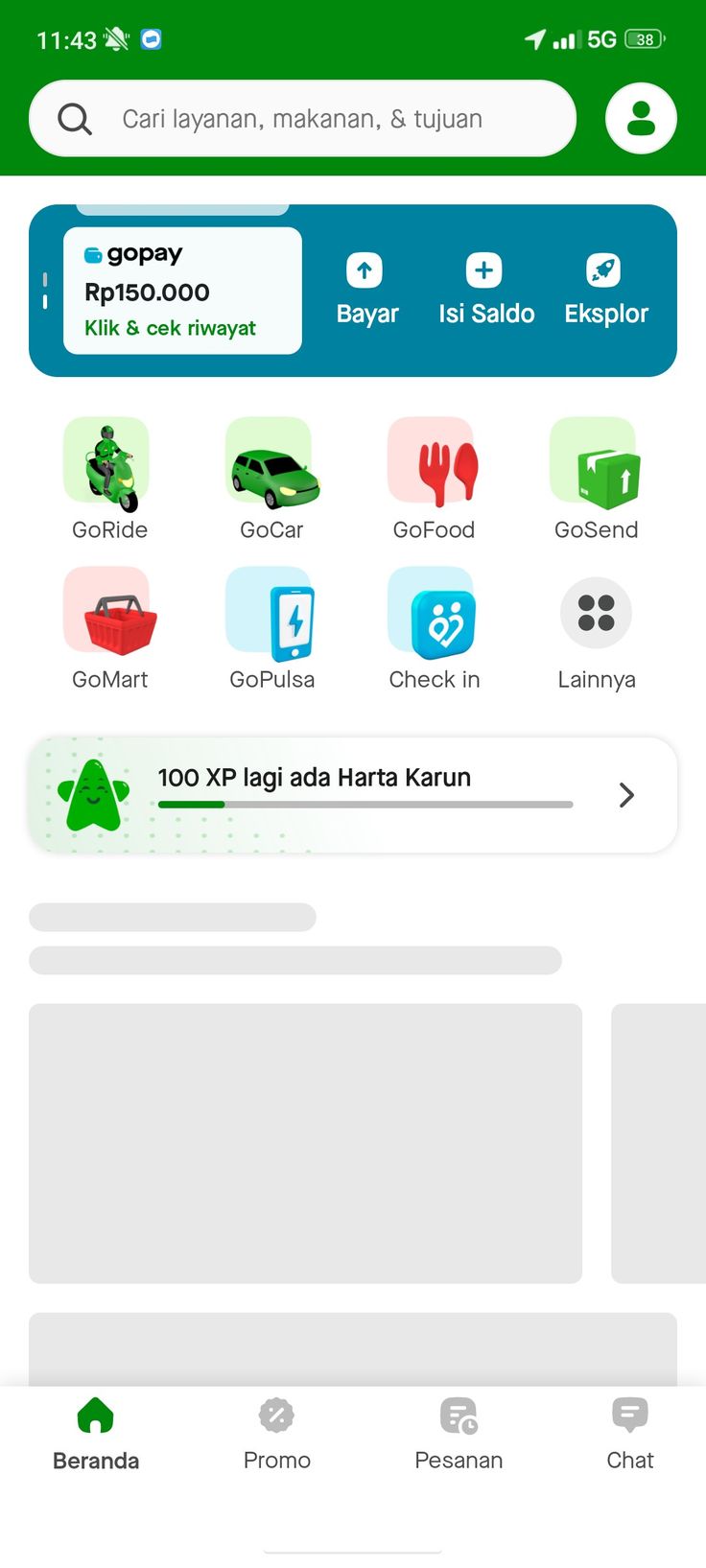
Task: Switch to the Pesanan tab
Action: coord(459,1433)
